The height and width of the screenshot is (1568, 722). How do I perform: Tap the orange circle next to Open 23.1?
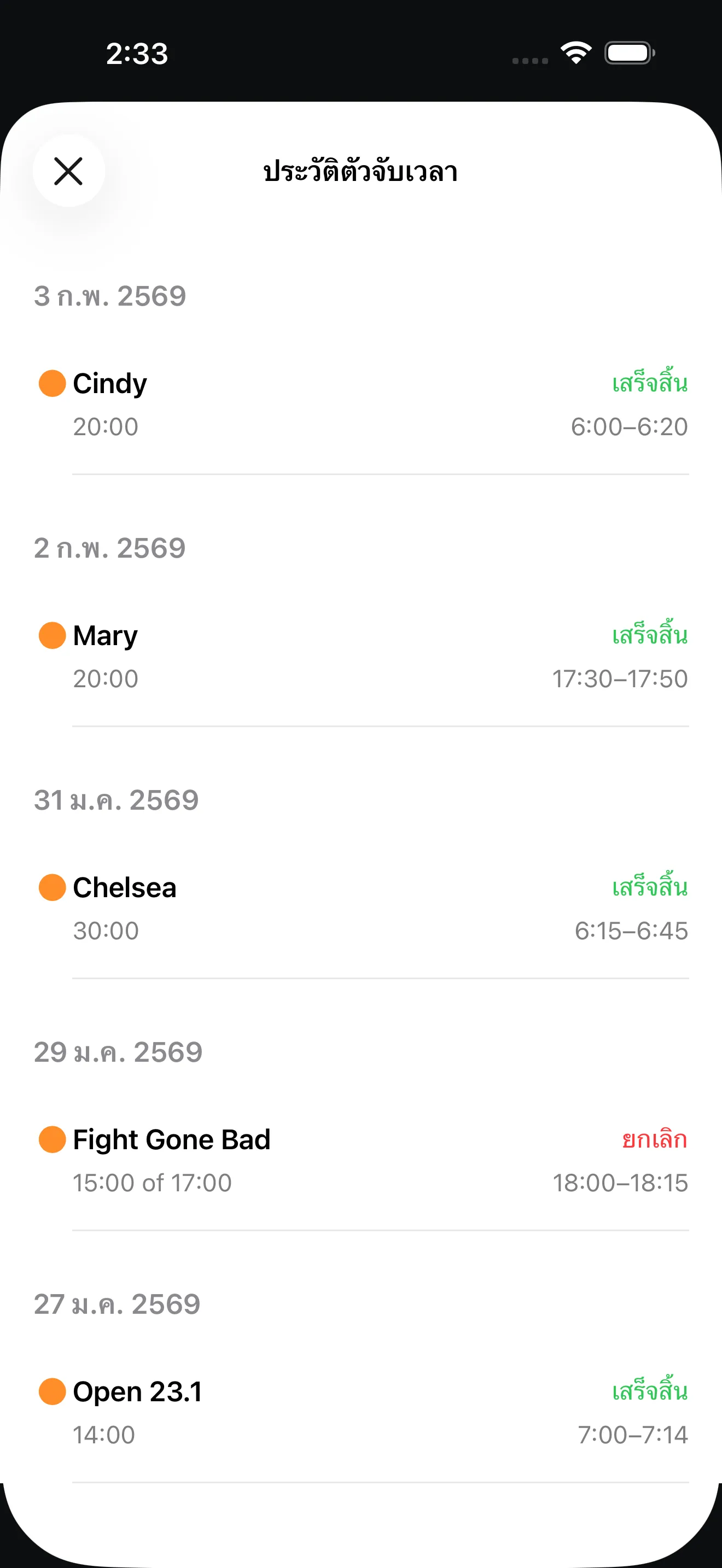[x=52, y=1391]
